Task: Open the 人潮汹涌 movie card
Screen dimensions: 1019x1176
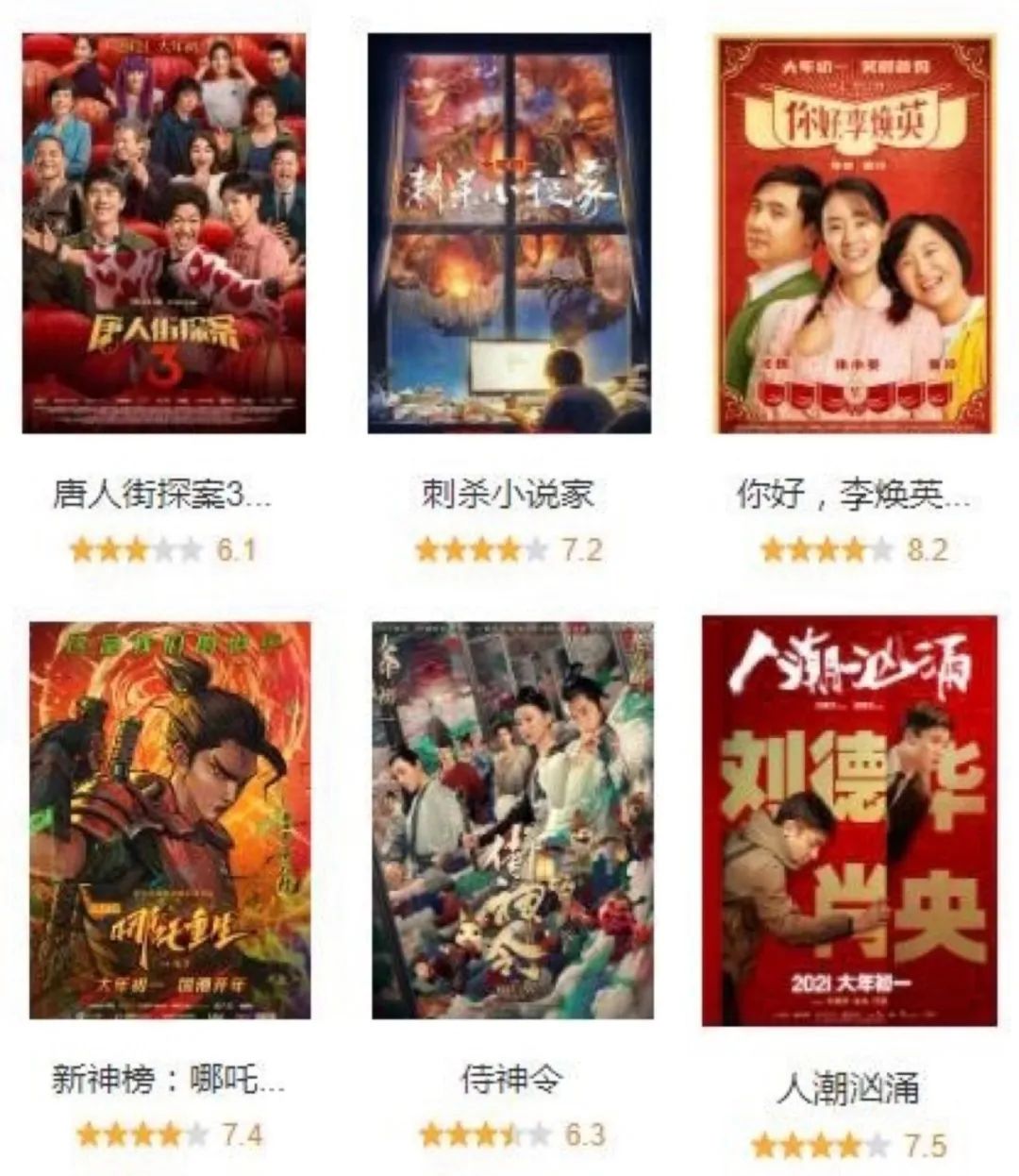Action: point(849,821)
